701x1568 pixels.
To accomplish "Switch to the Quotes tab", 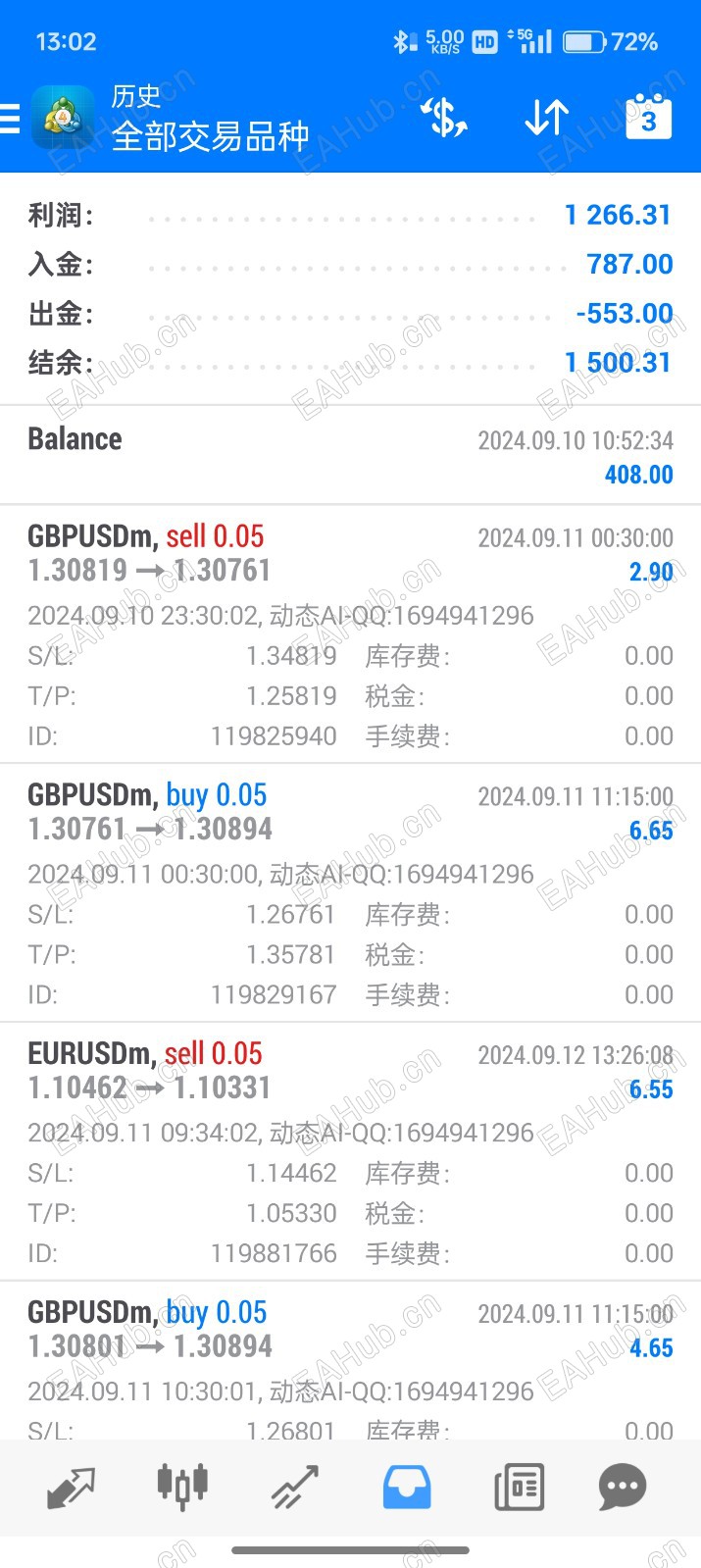I will pyautogui.click(x=71, y=1488).
